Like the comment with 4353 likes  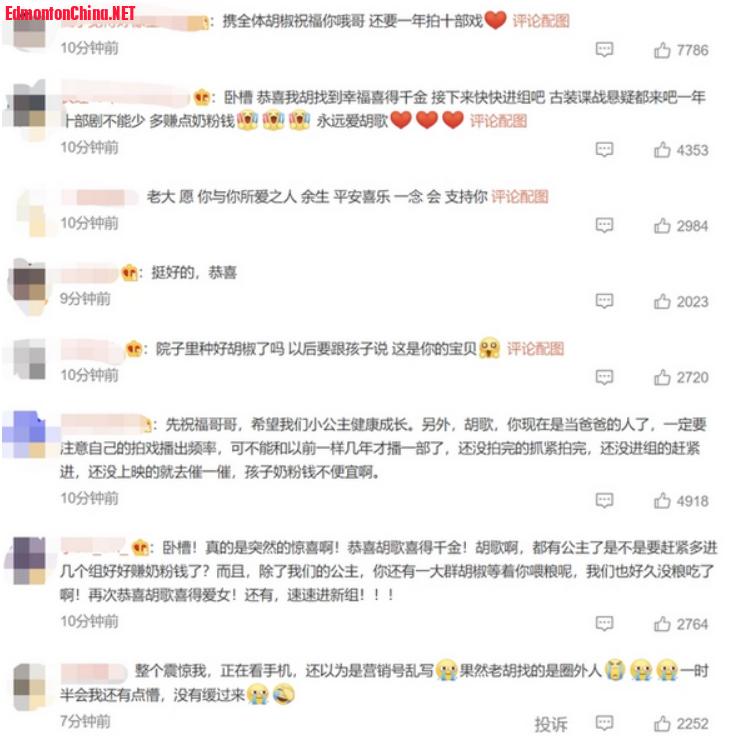point(662,150)
